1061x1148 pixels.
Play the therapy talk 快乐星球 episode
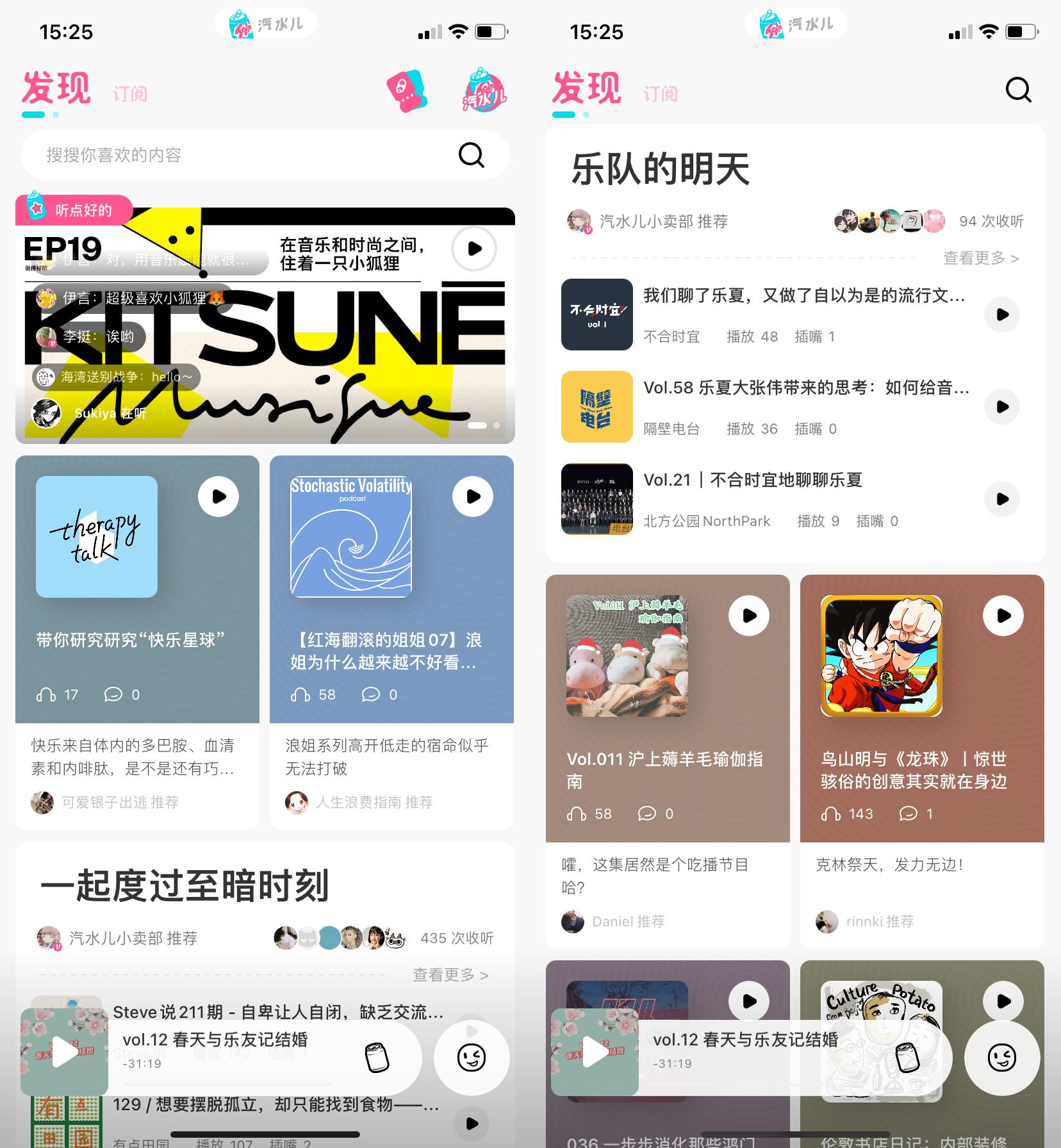click(x=218, y=496)
